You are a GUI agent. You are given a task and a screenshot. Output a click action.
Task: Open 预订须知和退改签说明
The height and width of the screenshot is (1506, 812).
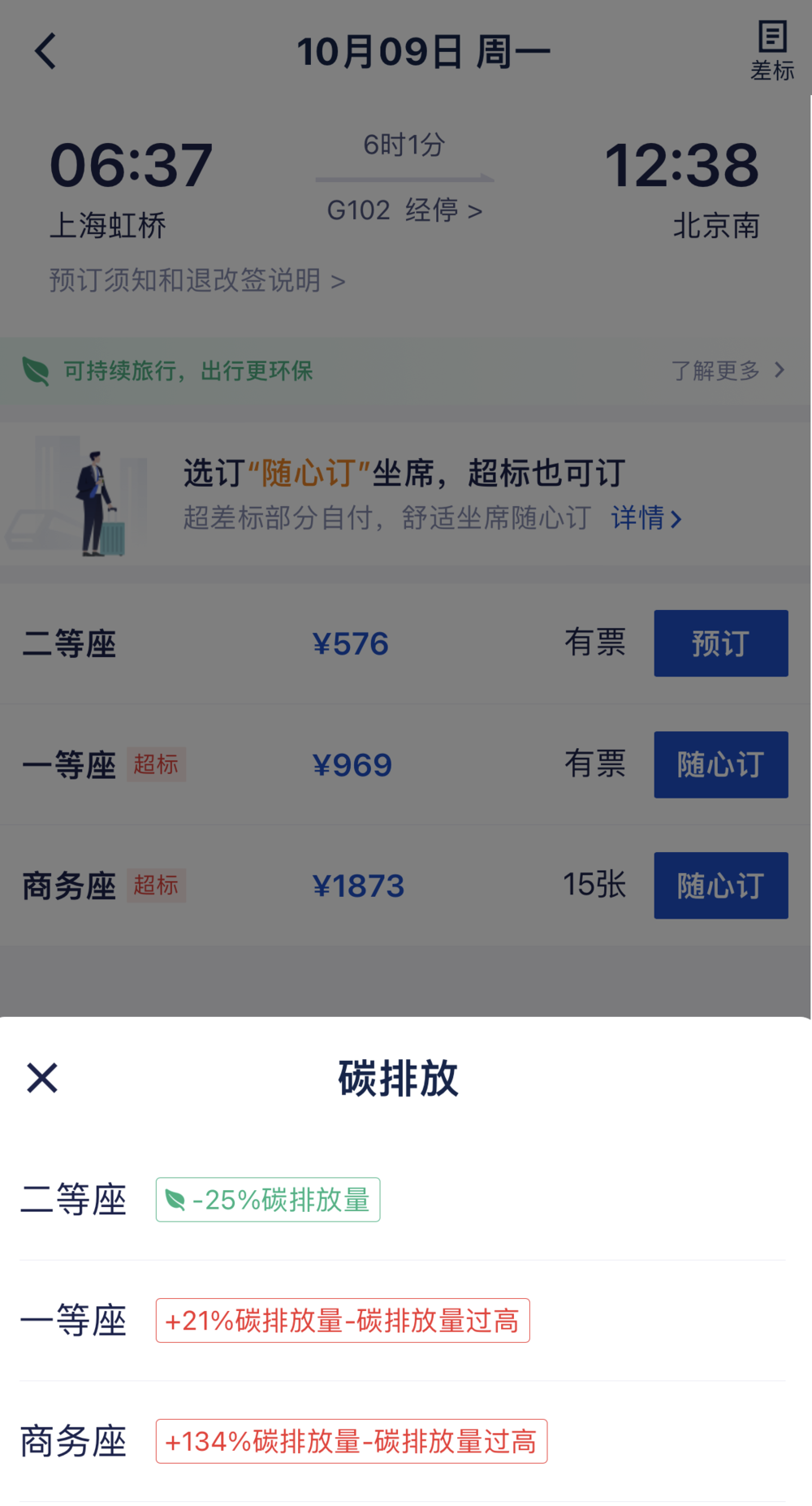click(197, 281)
